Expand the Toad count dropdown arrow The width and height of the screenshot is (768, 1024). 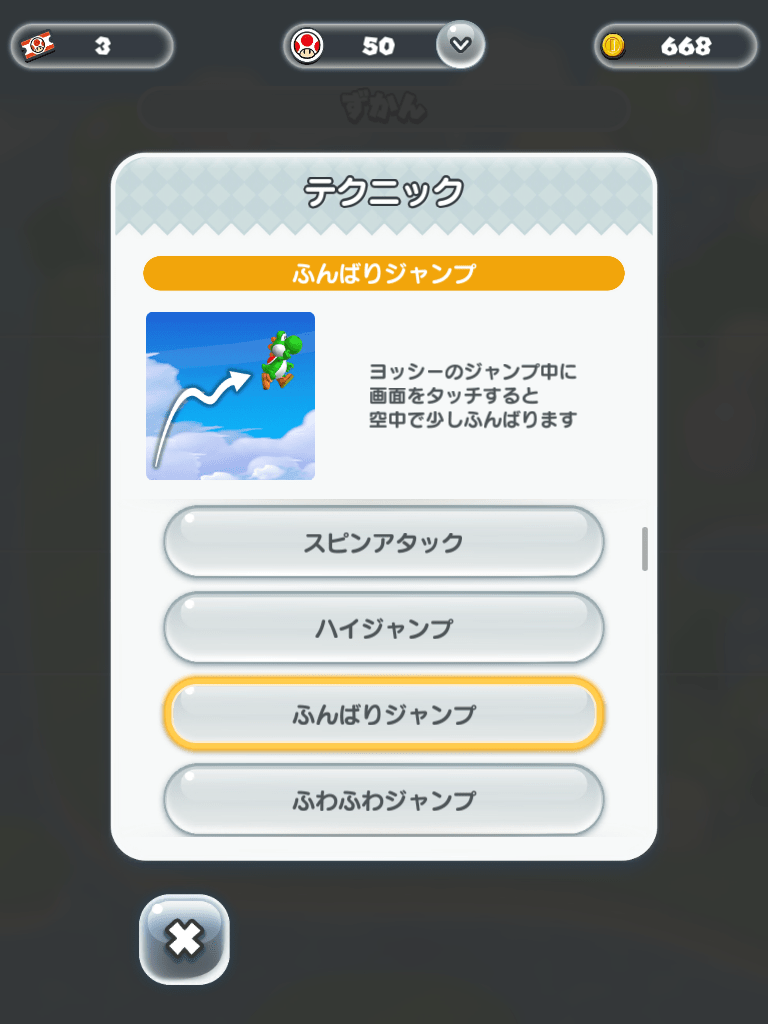click(x=460, y=44)
